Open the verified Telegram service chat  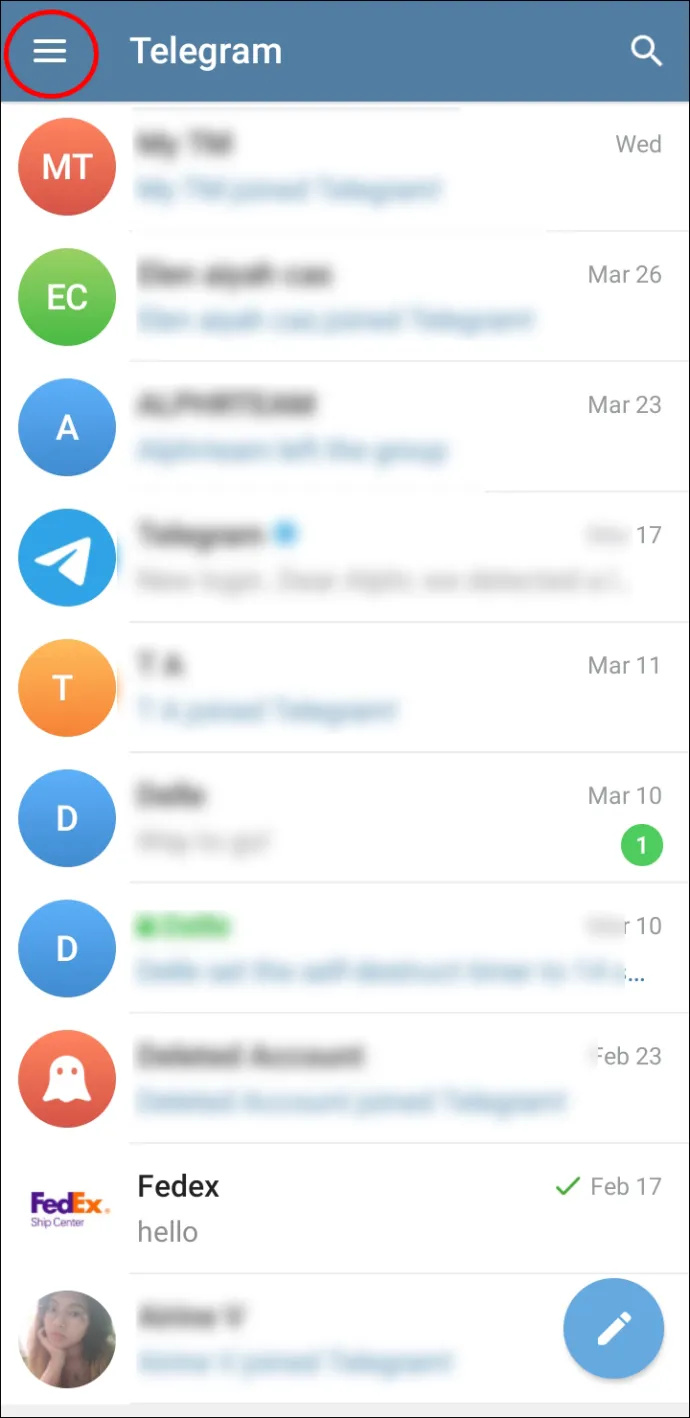tap(345, 557)
